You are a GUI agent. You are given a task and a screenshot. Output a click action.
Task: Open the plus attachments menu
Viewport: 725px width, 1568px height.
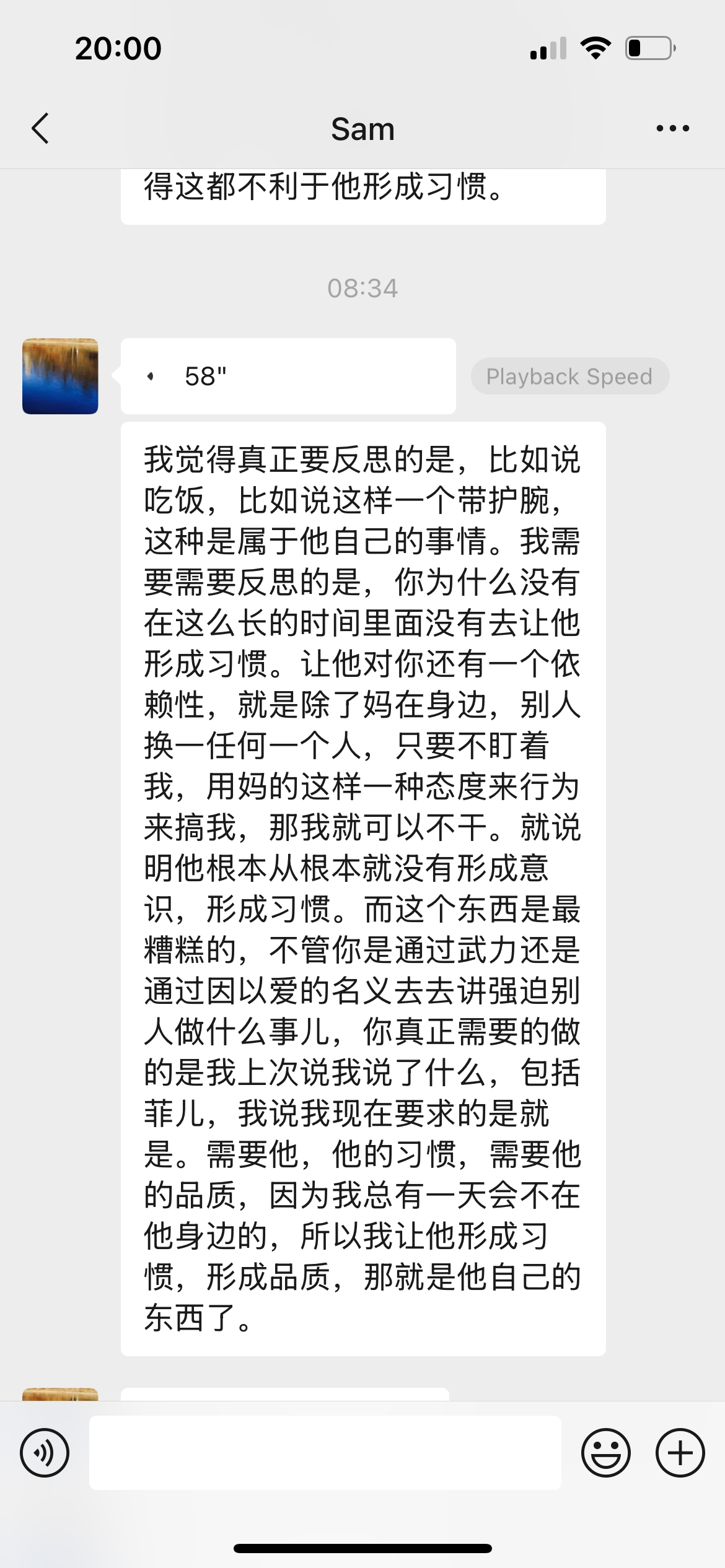(x=680, y=1452)
